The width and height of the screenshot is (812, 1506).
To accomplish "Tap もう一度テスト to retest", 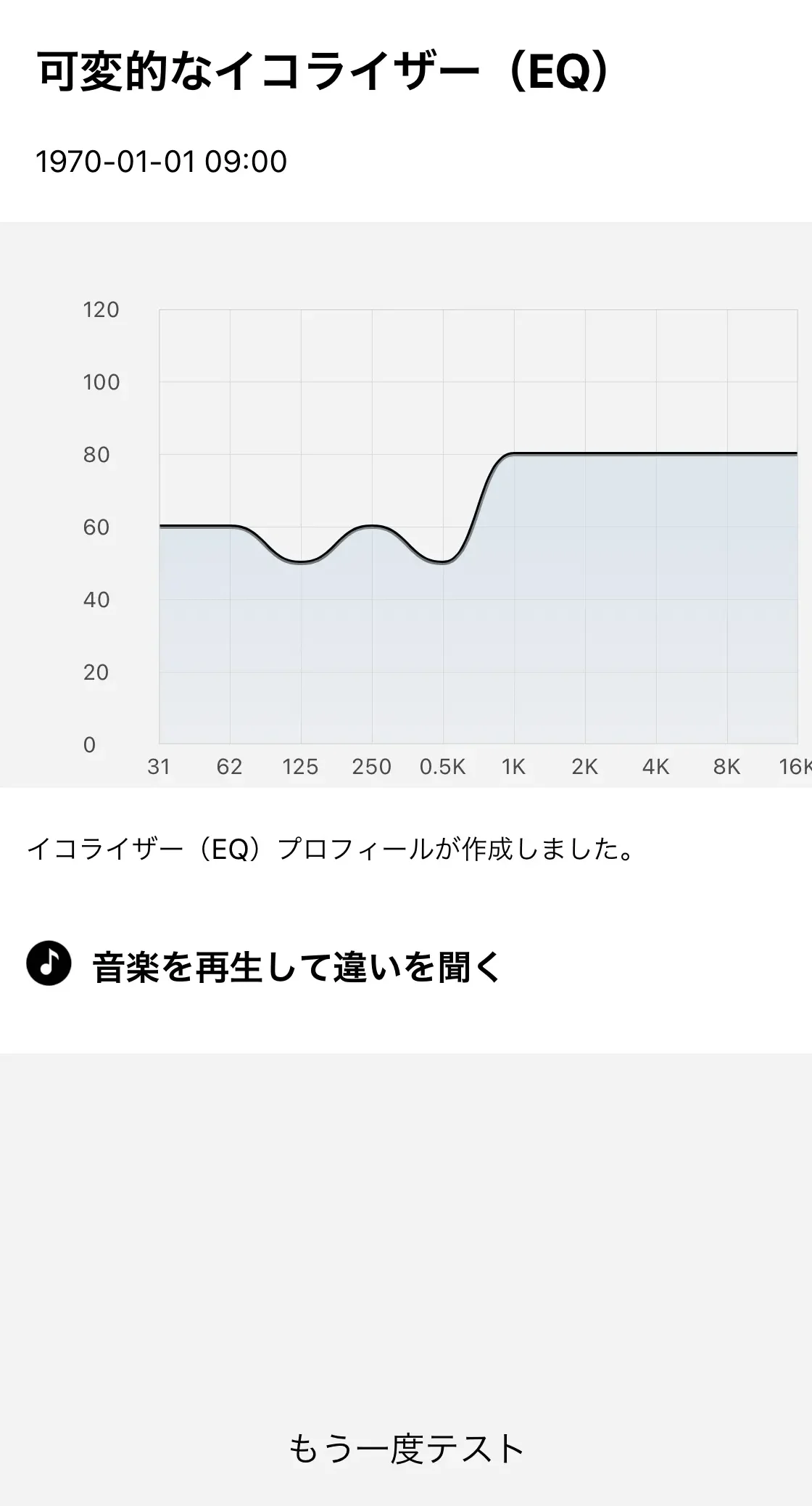I will point(406,1449).
